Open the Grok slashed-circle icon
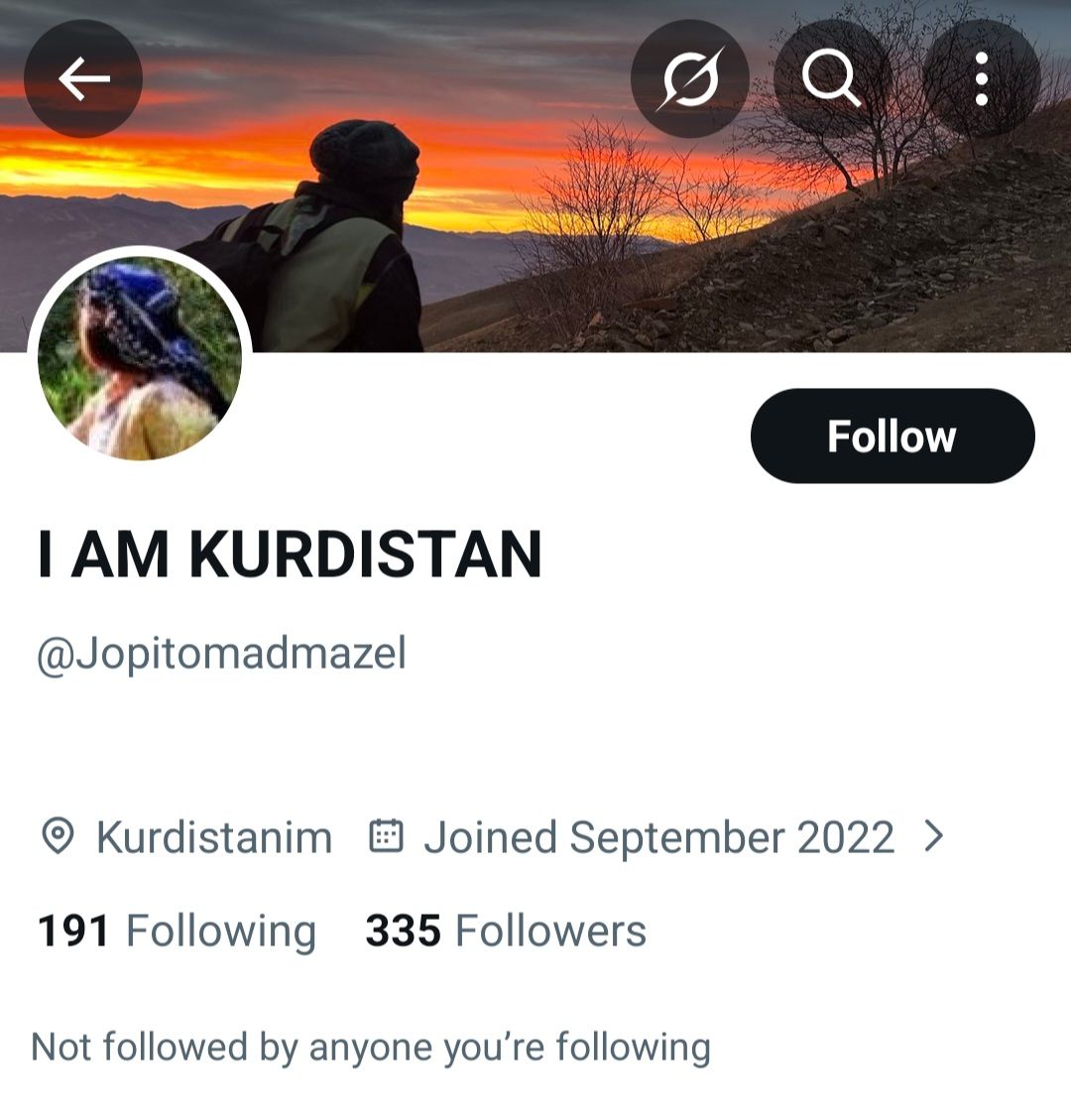 pos(690,78)
